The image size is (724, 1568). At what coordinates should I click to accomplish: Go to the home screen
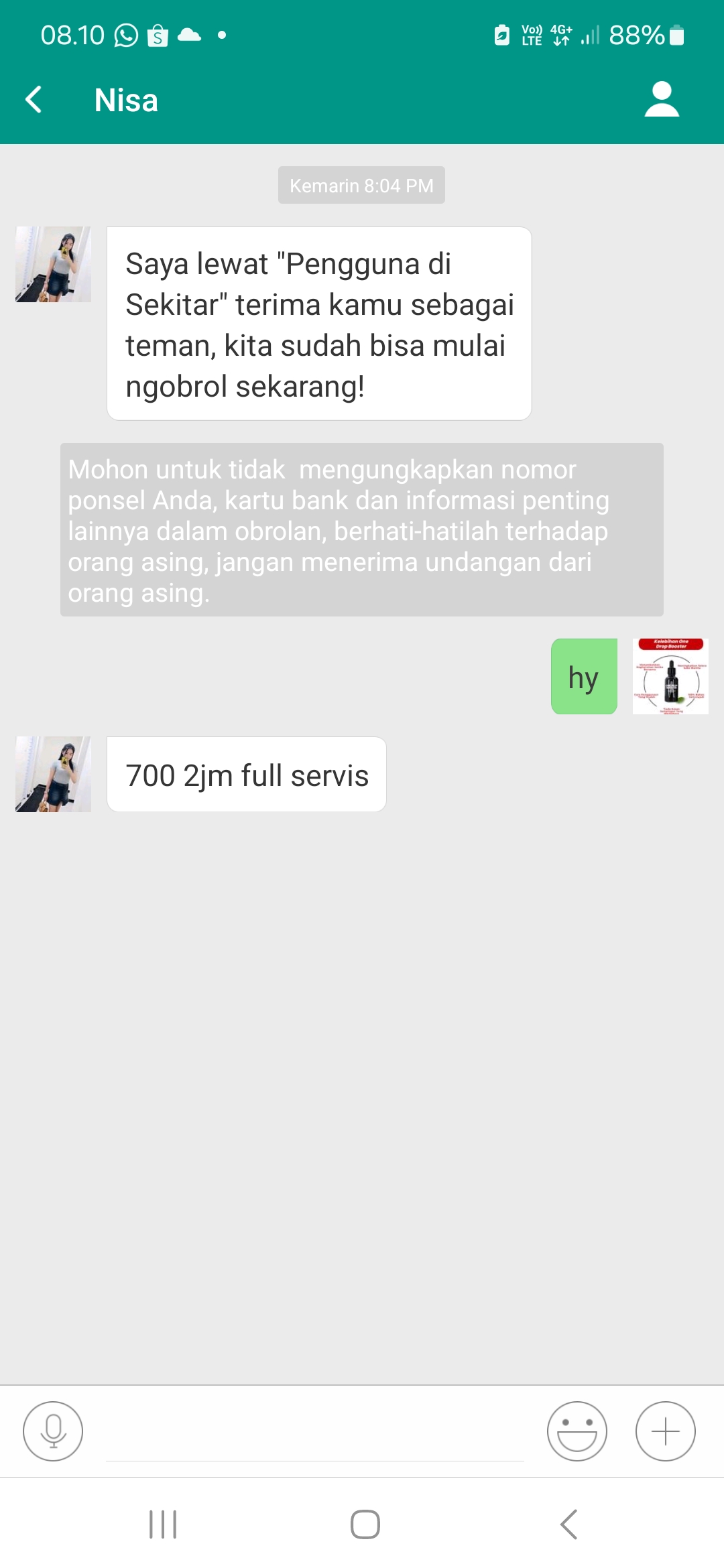click(365, 1524)
